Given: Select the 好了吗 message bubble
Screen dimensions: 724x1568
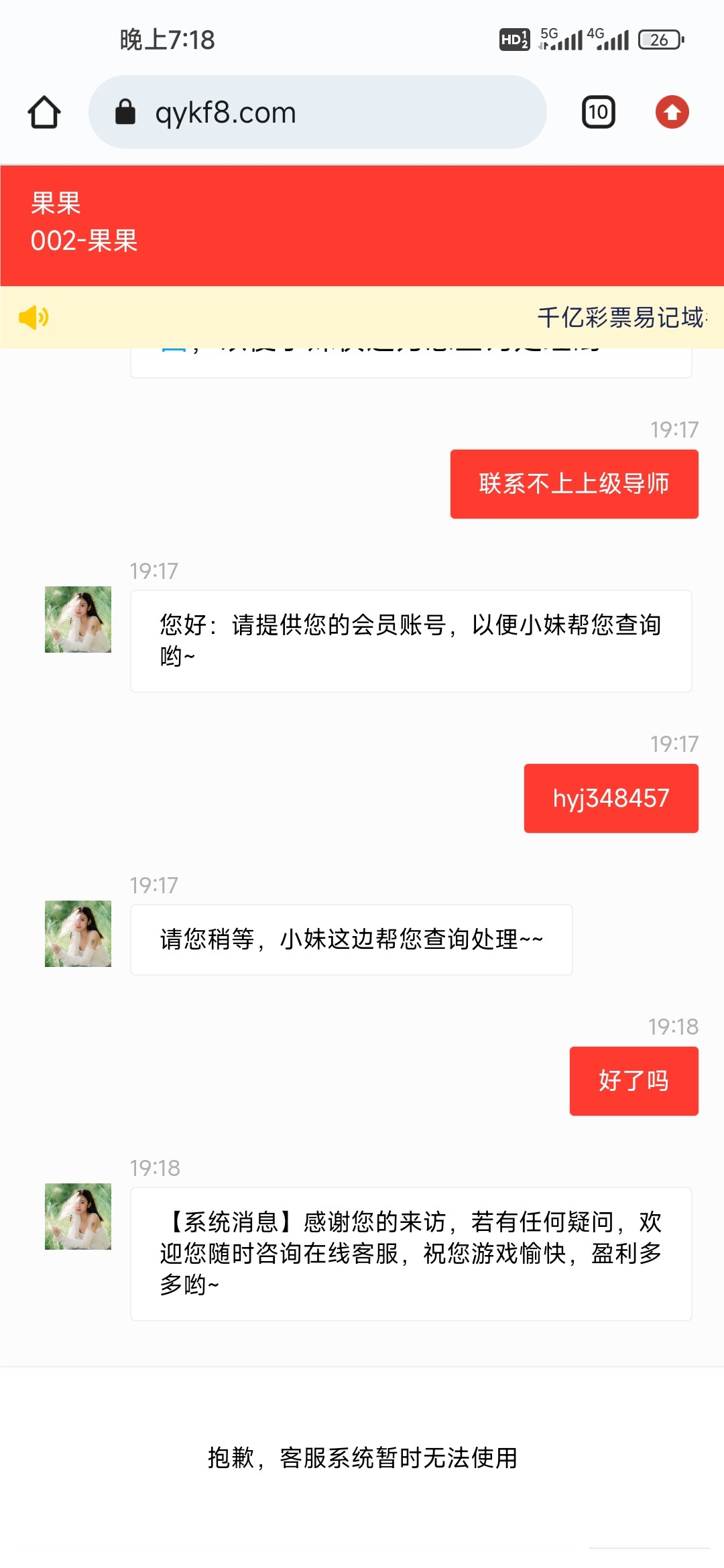Looking at the screenshot, I should point(633,1080).
